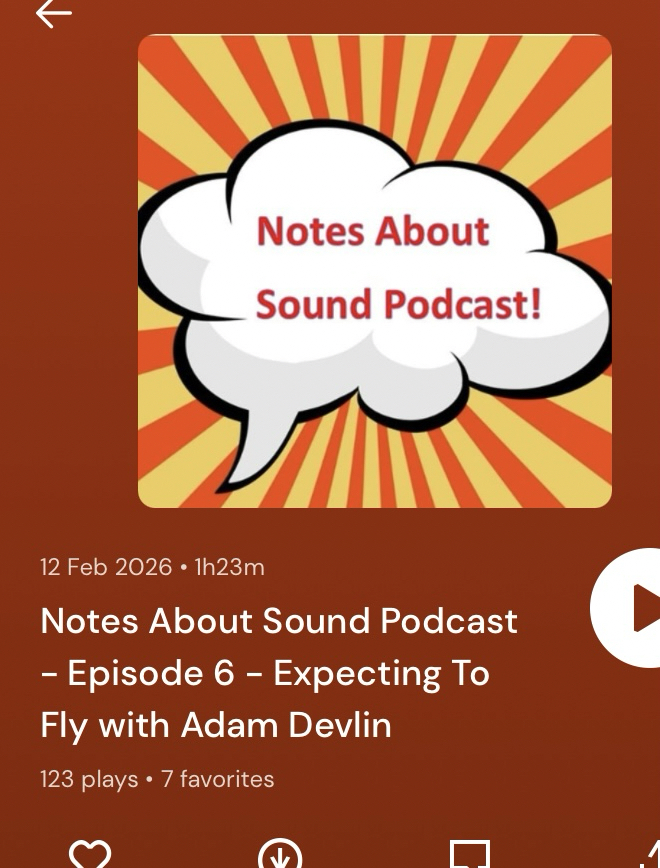
Task: Share this episode
Action: (x=650, y=855)
